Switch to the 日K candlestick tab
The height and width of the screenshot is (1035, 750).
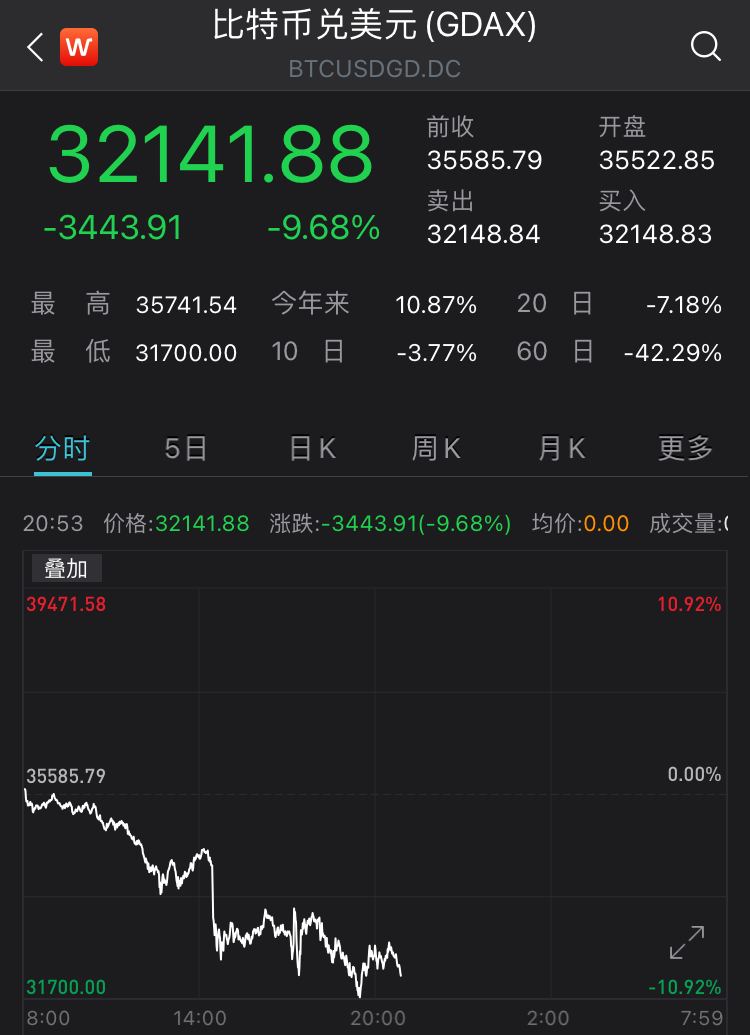click(311, 449)
